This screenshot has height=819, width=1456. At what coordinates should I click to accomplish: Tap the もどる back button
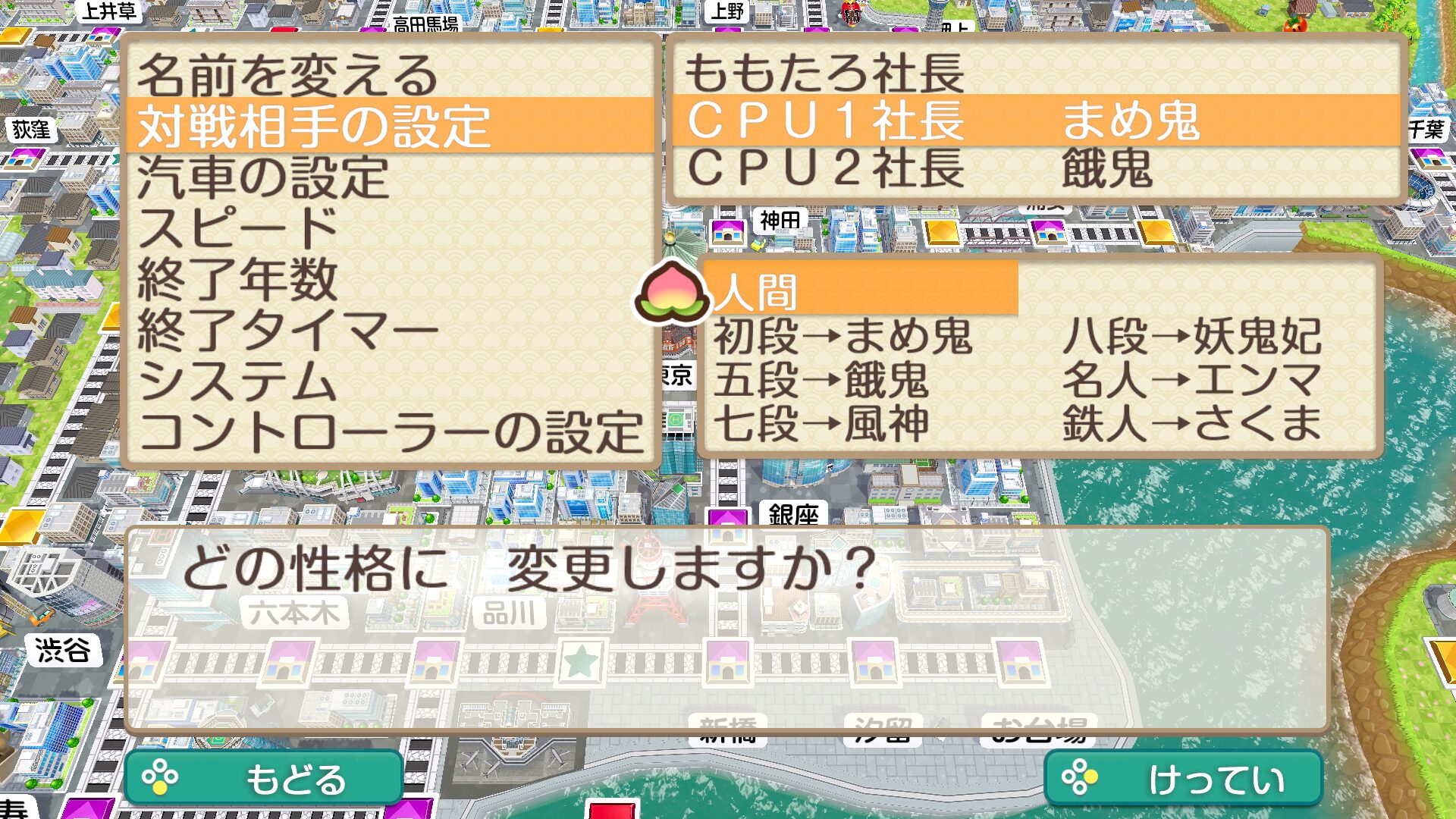click(x=264, y=778)
